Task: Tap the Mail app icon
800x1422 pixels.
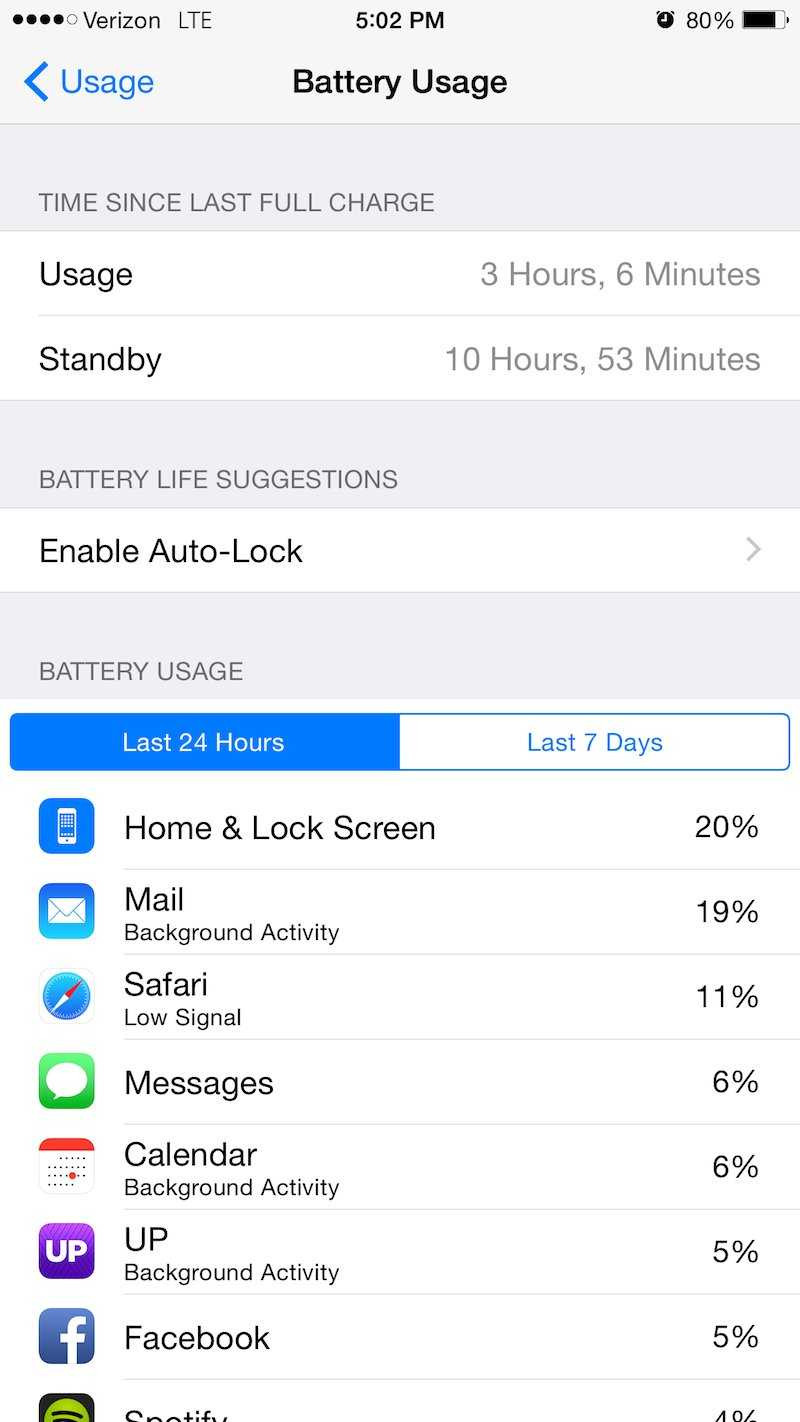Action: [x=66, y=911]
